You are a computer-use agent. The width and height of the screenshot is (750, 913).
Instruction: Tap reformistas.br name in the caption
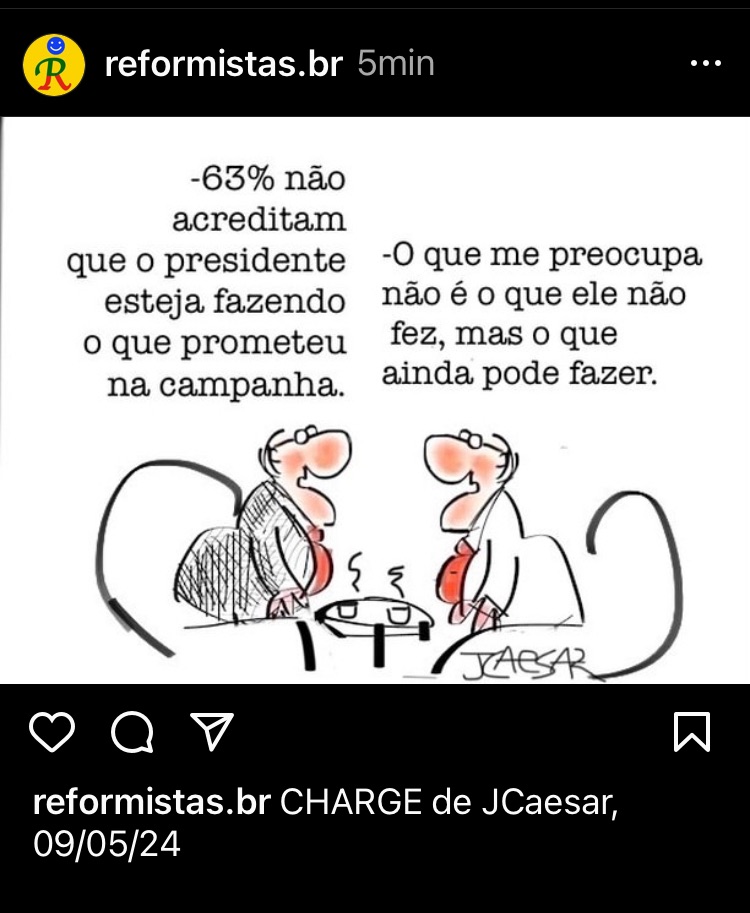pyautogui.click(x=151, y=802)
